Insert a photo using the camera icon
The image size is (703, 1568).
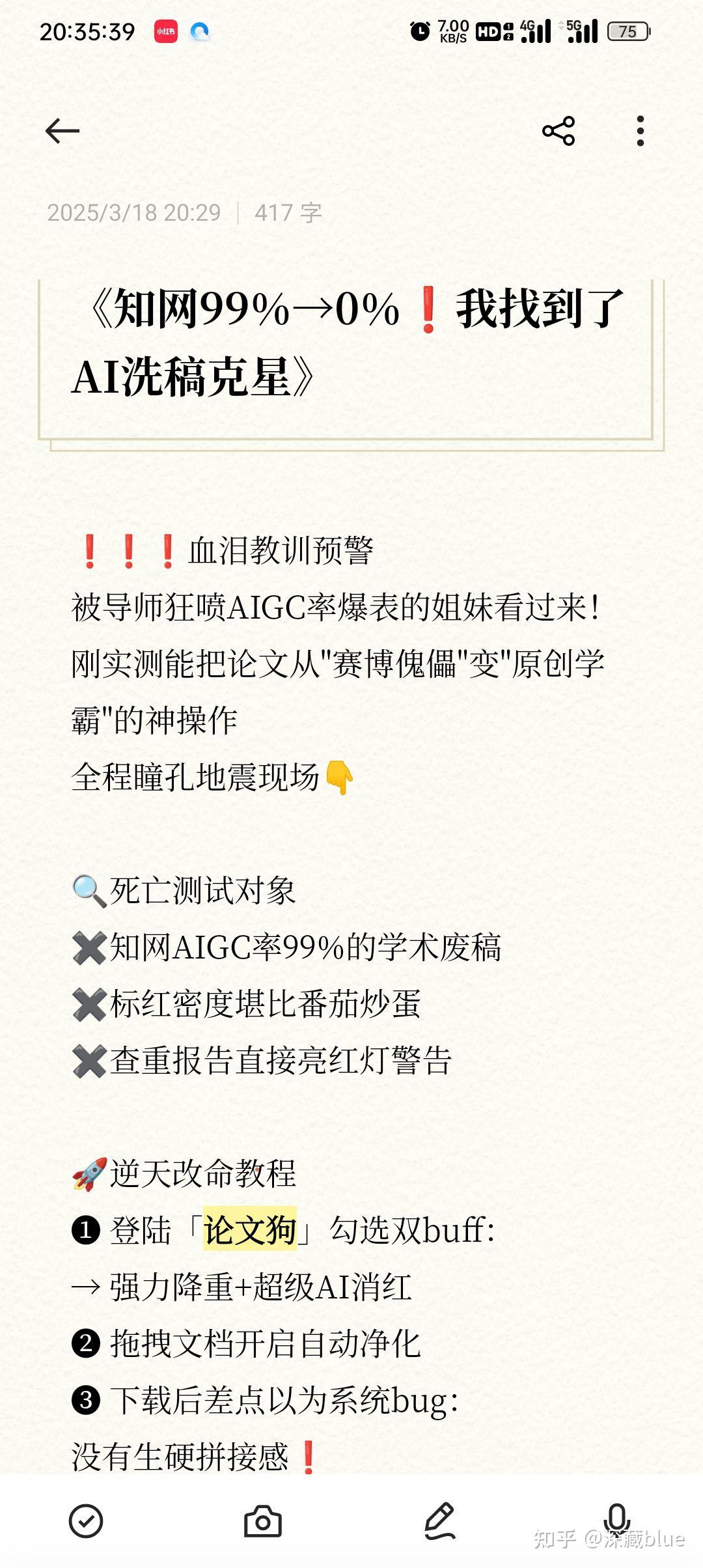(x=263, y=1521)
